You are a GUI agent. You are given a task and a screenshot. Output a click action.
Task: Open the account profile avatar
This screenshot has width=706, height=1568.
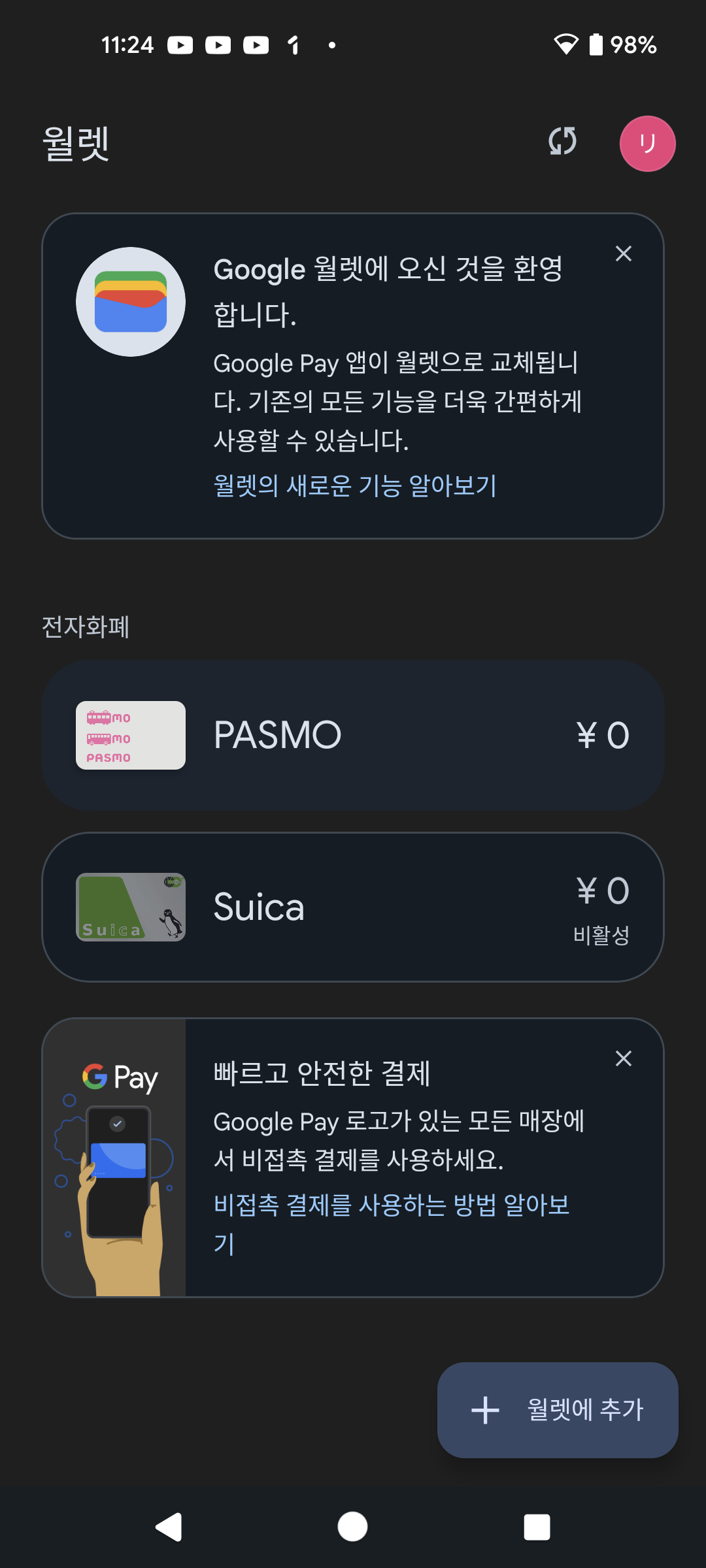coord(648,142)
